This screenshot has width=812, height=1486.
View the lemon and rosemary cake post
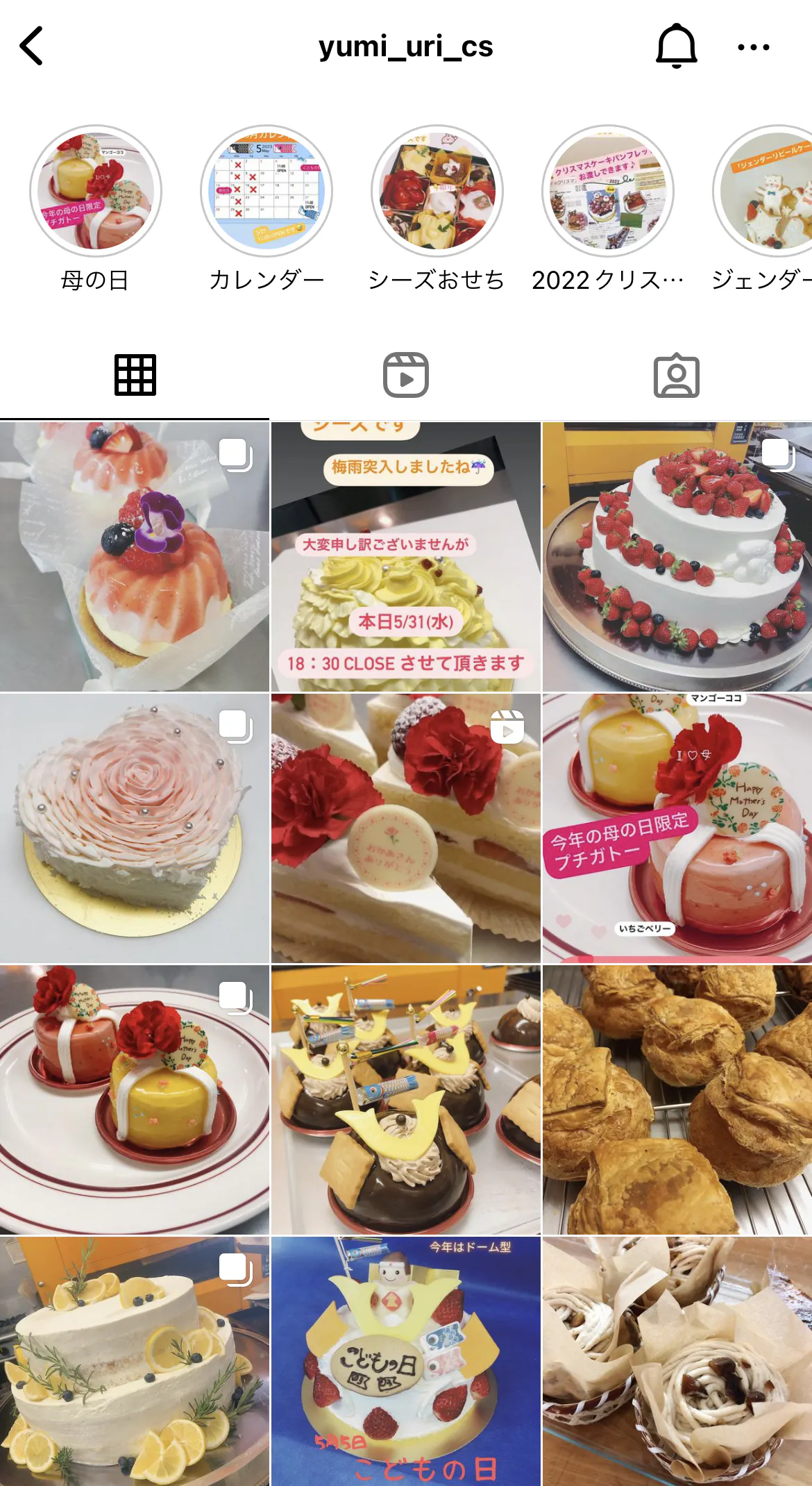[134, 1361]
